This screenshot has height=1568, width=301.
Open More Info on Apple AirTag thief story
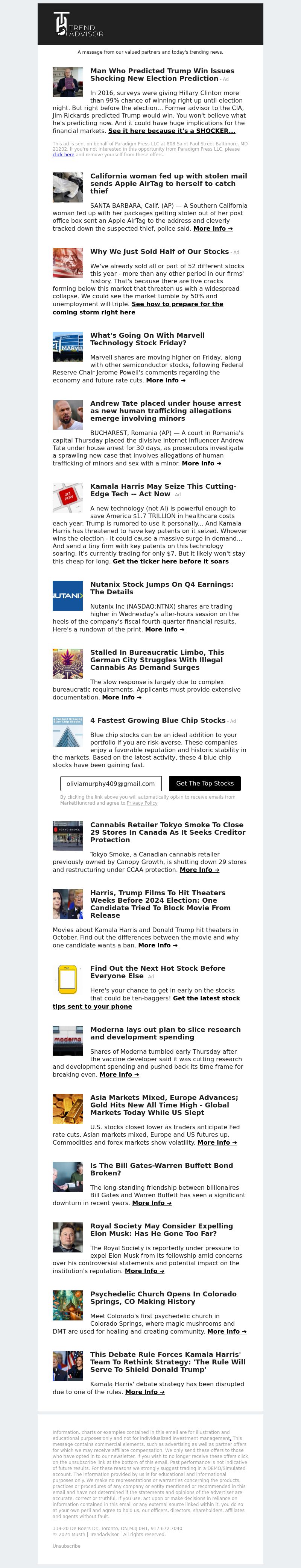[213, 228]
